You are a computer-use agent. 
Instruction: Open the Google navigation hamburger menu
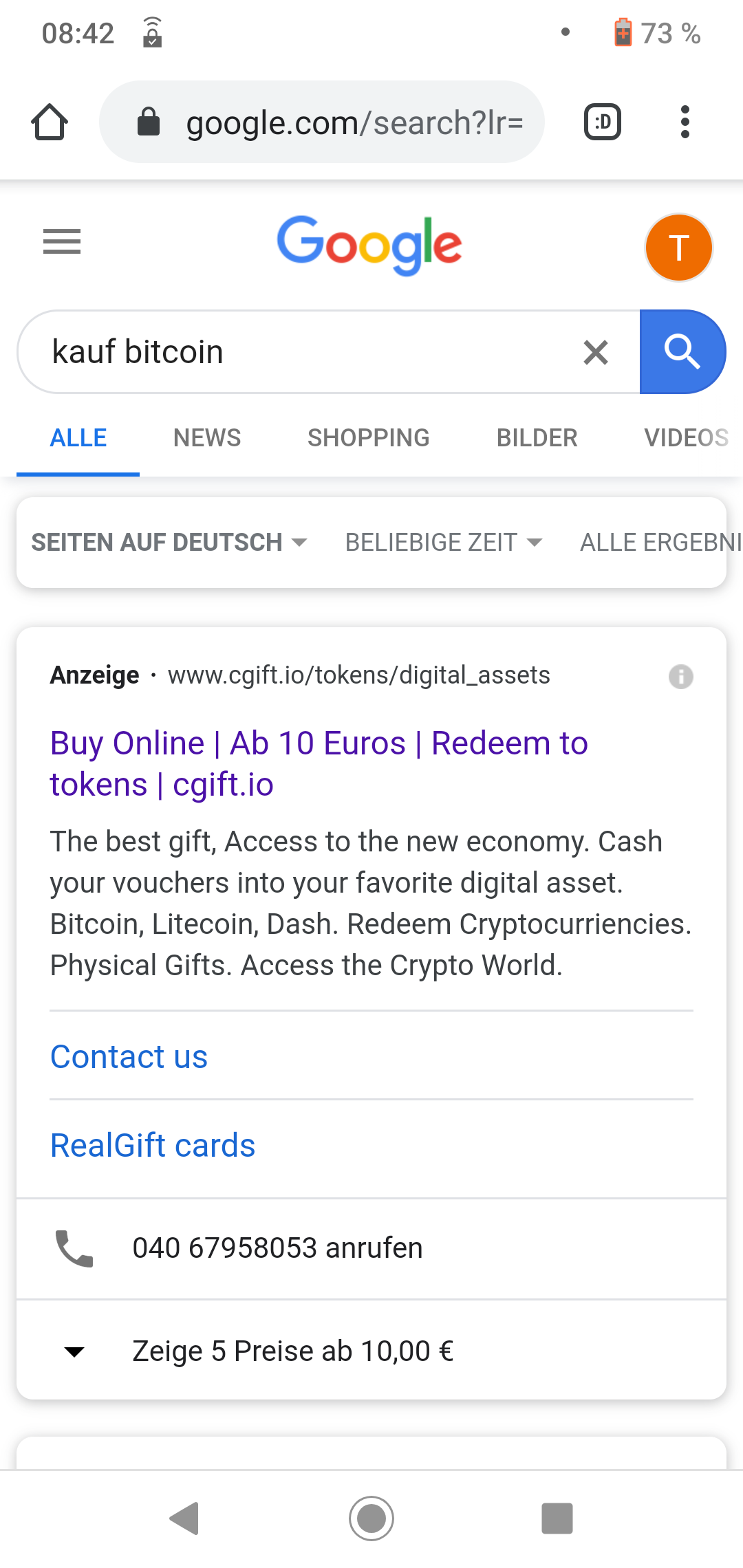(x=61, y=242)
